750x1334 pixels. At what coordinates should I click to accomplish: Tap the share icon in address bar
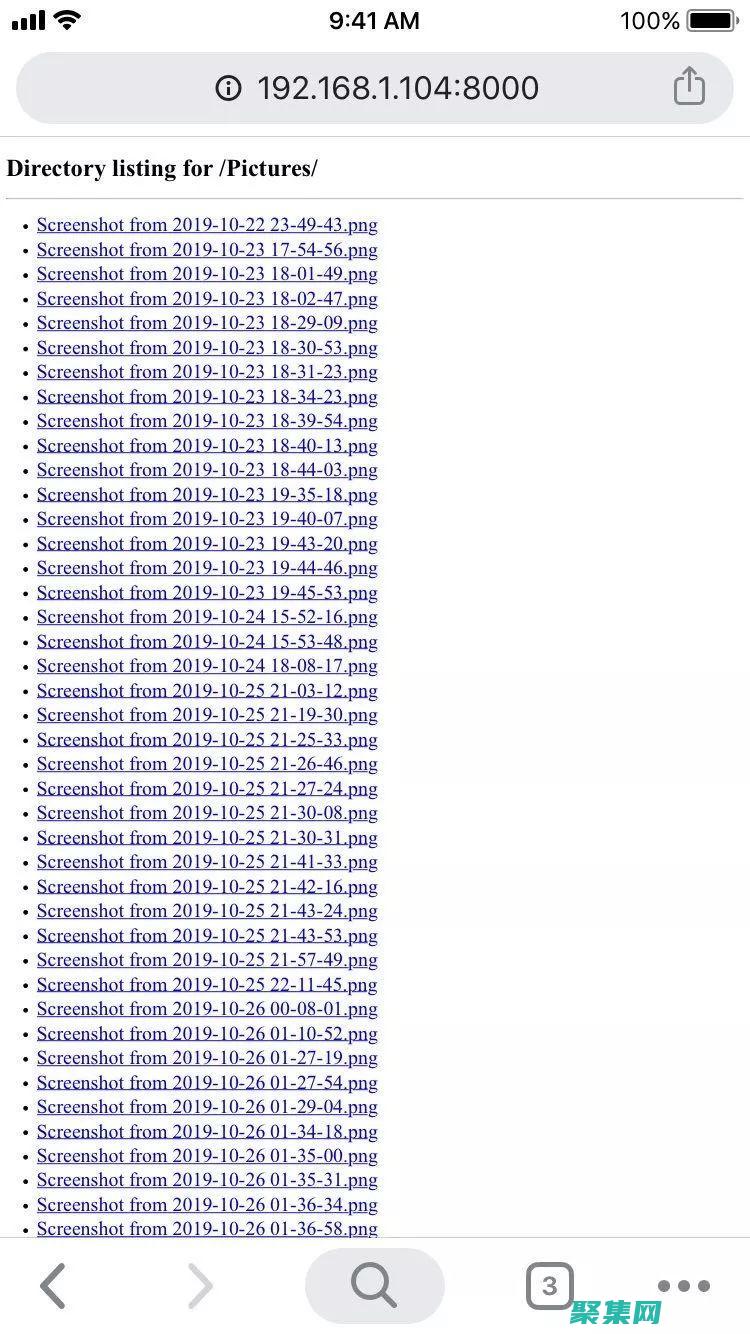(689, 87)
